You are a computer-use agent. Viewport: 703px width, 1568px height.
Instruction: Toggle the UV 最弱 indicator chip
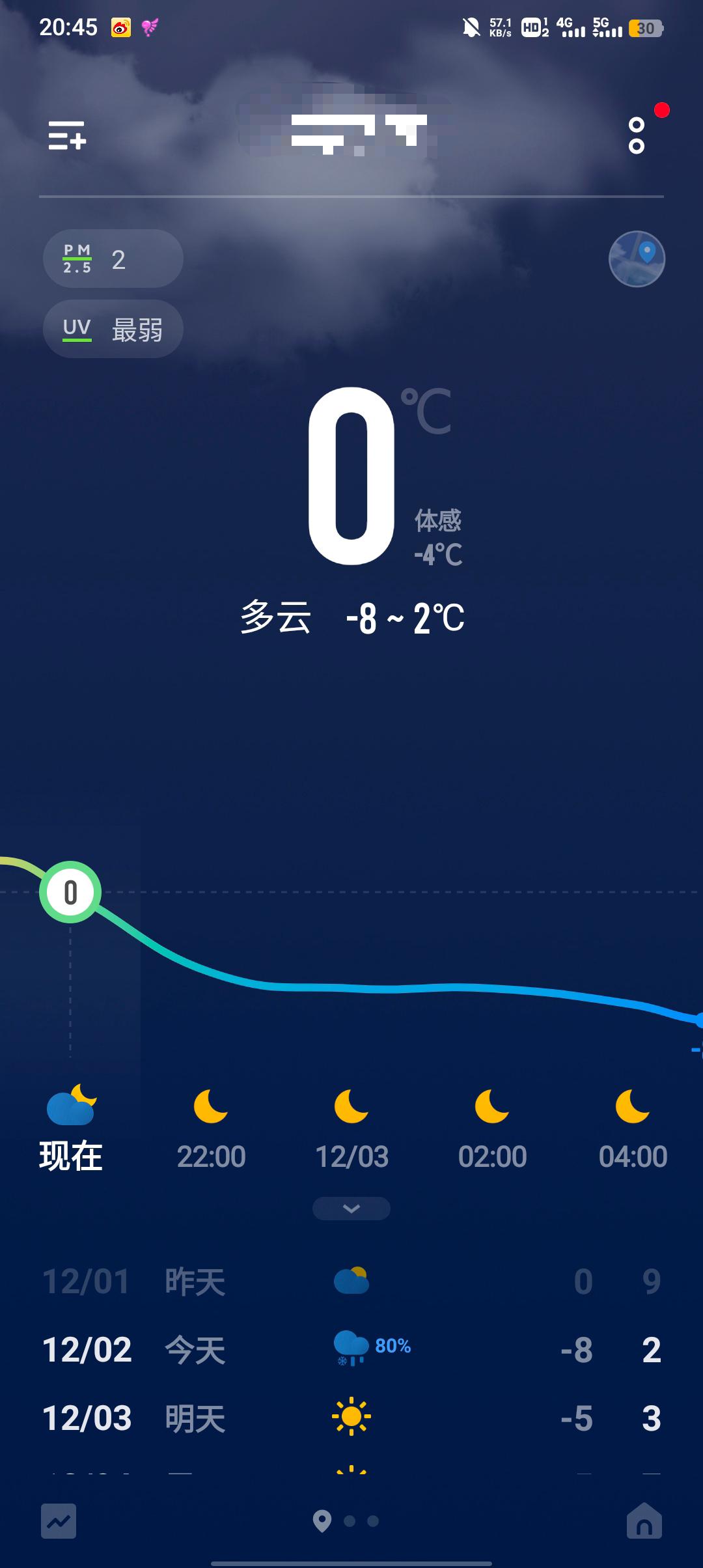(113, 328)
